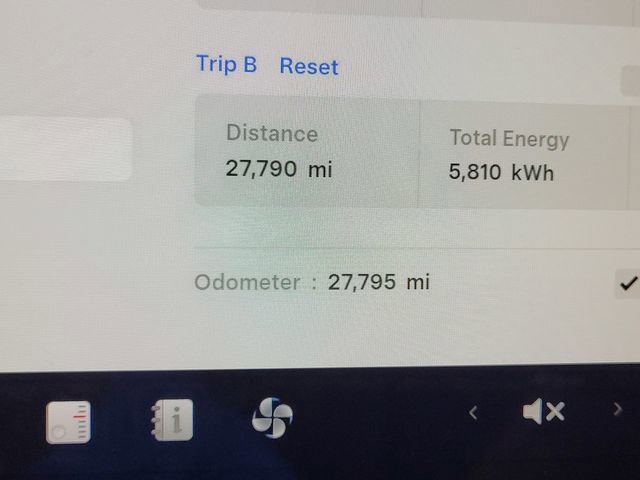Reset the Trip B counter

click(x=308, y=67)
